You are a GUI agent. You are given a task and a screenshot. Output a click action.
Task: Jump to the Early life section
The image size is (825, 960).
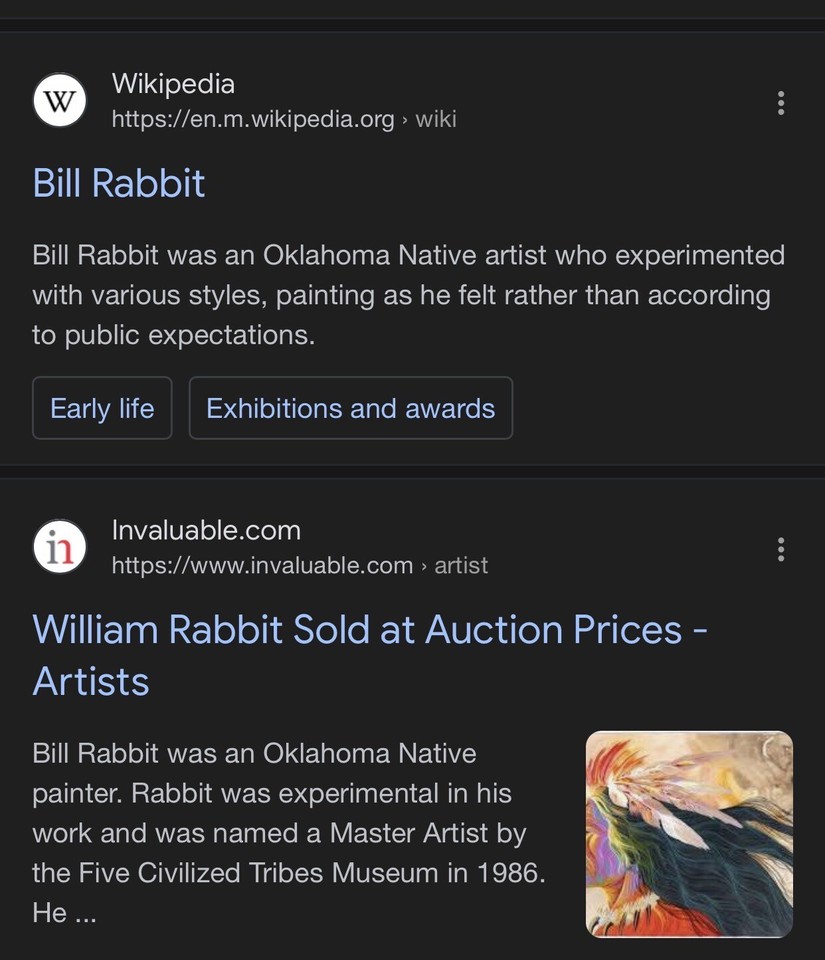point(102,408)
